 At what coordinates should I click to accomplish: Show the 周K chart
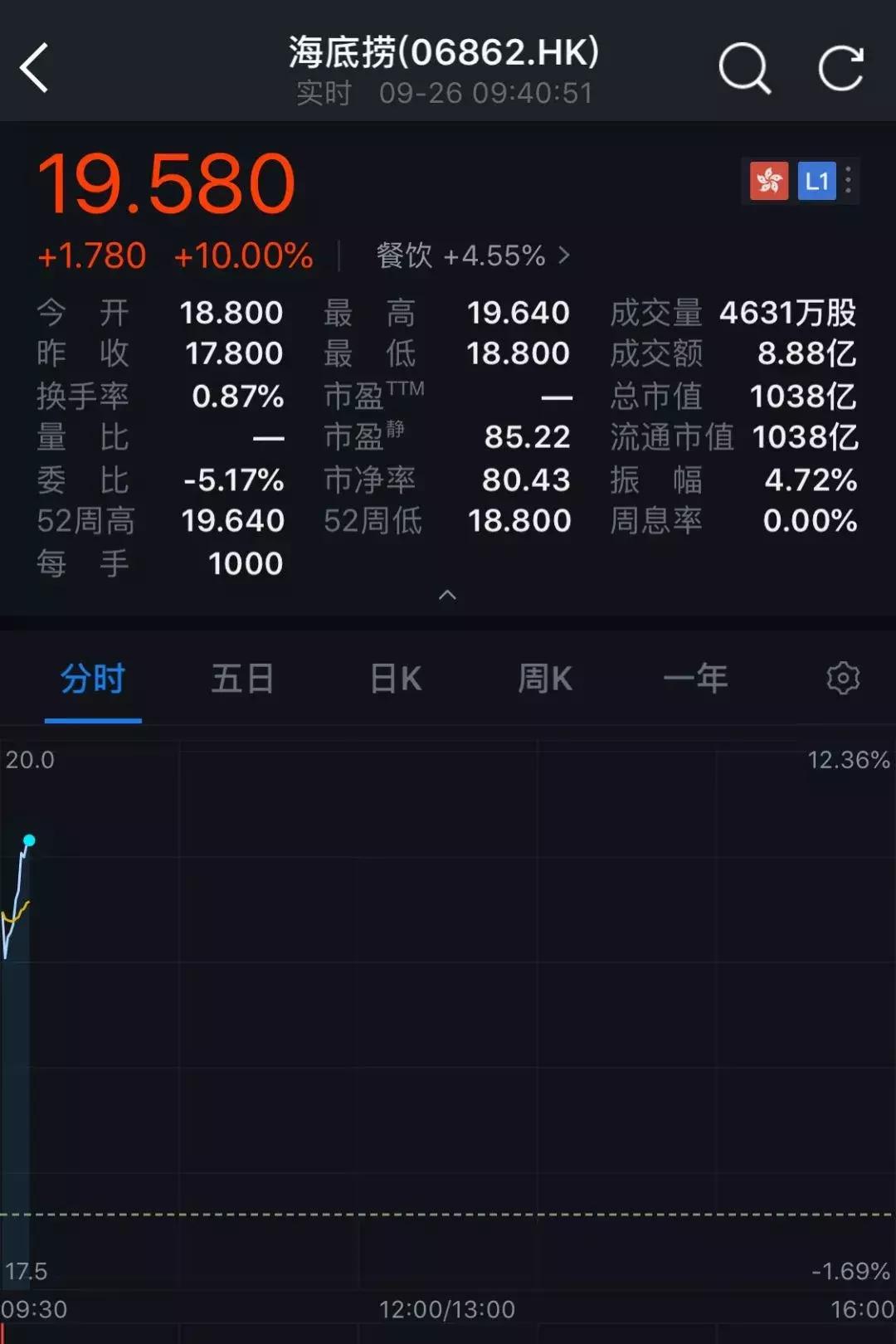[545, 679]
